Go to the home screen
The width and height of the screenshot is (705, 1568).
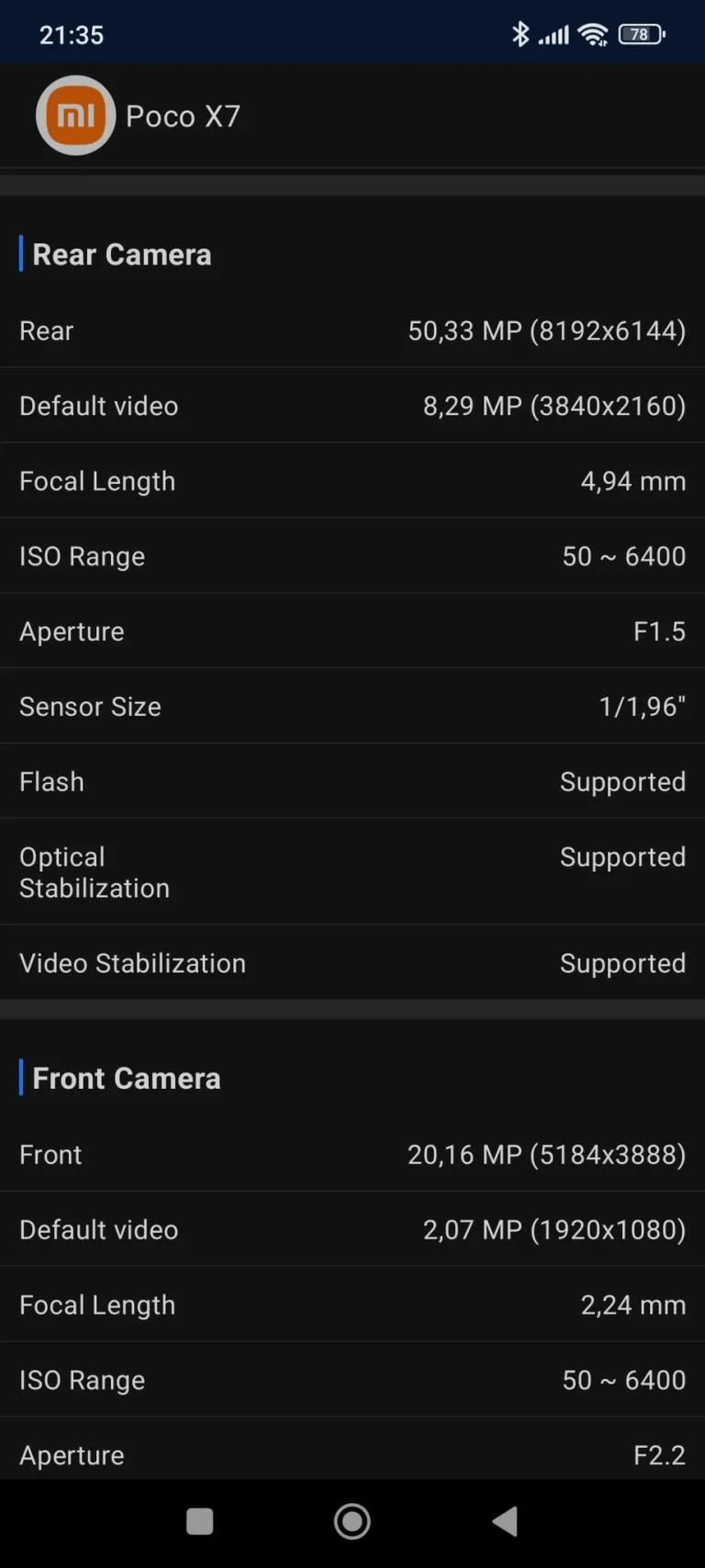point(352,1521)
